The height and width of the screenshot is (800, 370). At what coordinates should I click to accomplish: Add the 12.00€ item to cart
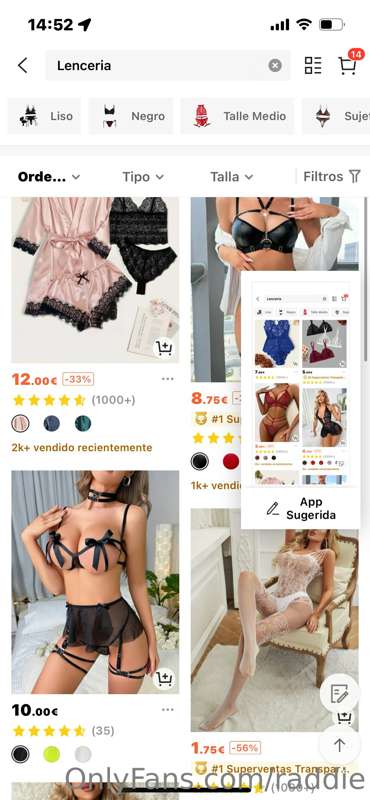[164, 348]
